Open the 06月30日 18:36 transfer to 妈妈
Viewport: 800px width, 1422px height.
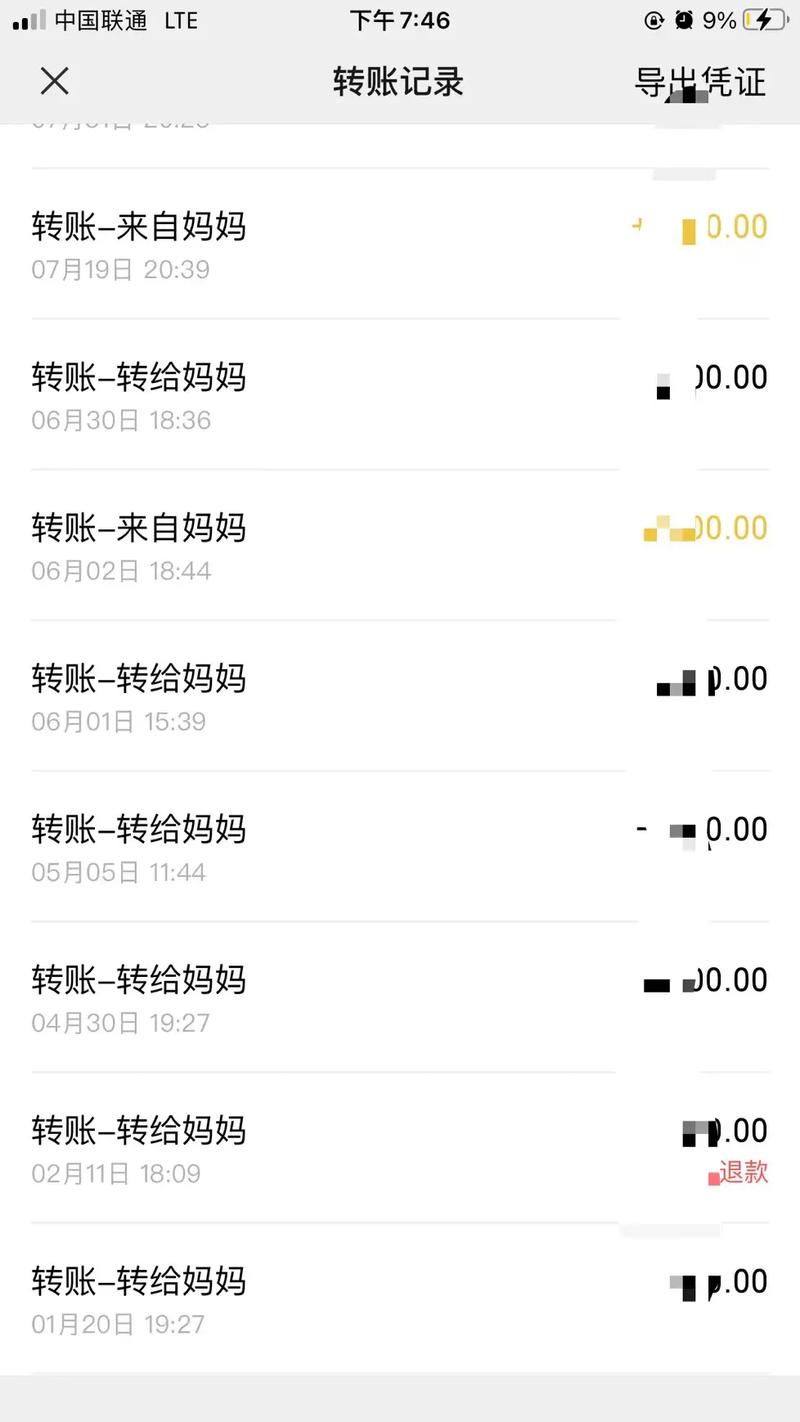click(400, 395)
